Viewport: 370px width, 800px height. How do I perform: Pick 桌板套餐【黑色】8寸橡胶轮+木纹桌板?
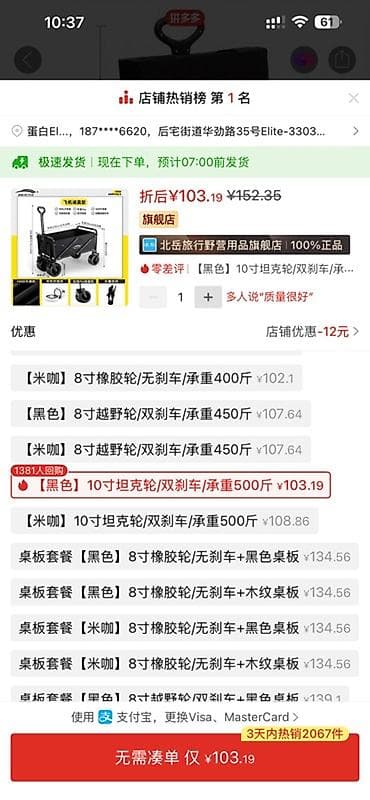(x=185, y=592)
